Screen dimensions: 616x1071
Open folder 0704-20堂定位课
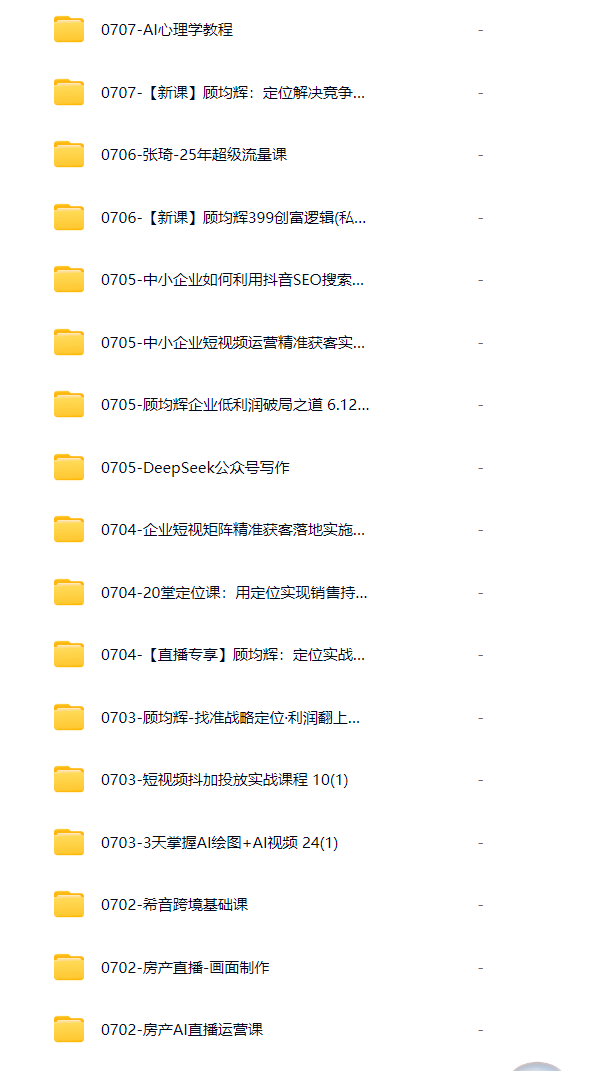pos(234,593)
